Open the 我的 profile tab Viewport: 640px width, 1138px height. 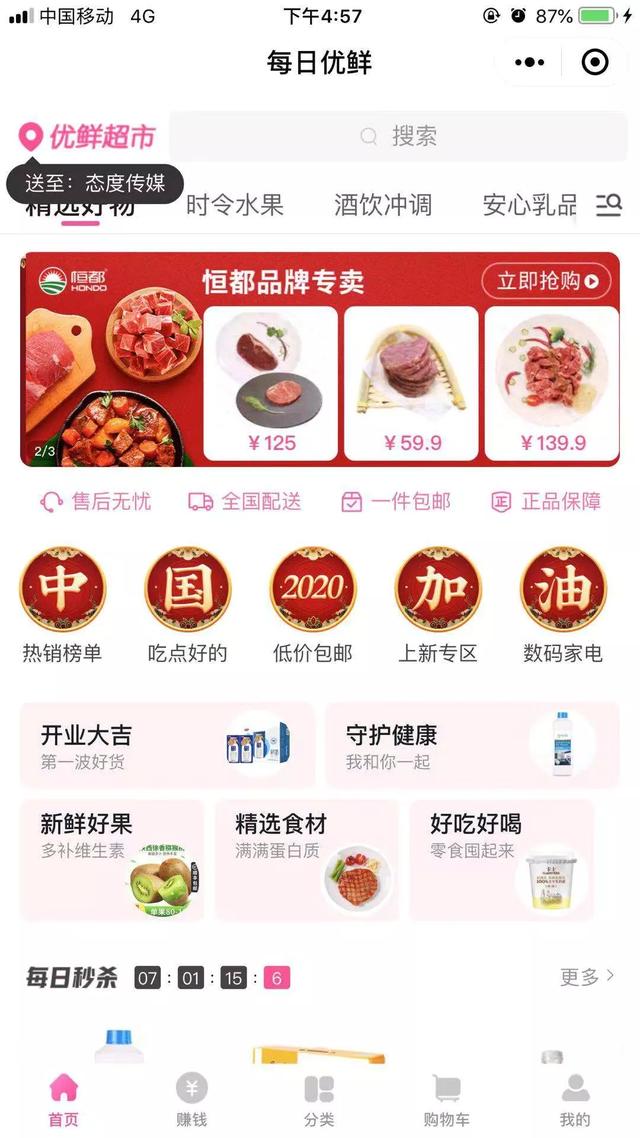pyautogui.click(x=575, y=1100)
